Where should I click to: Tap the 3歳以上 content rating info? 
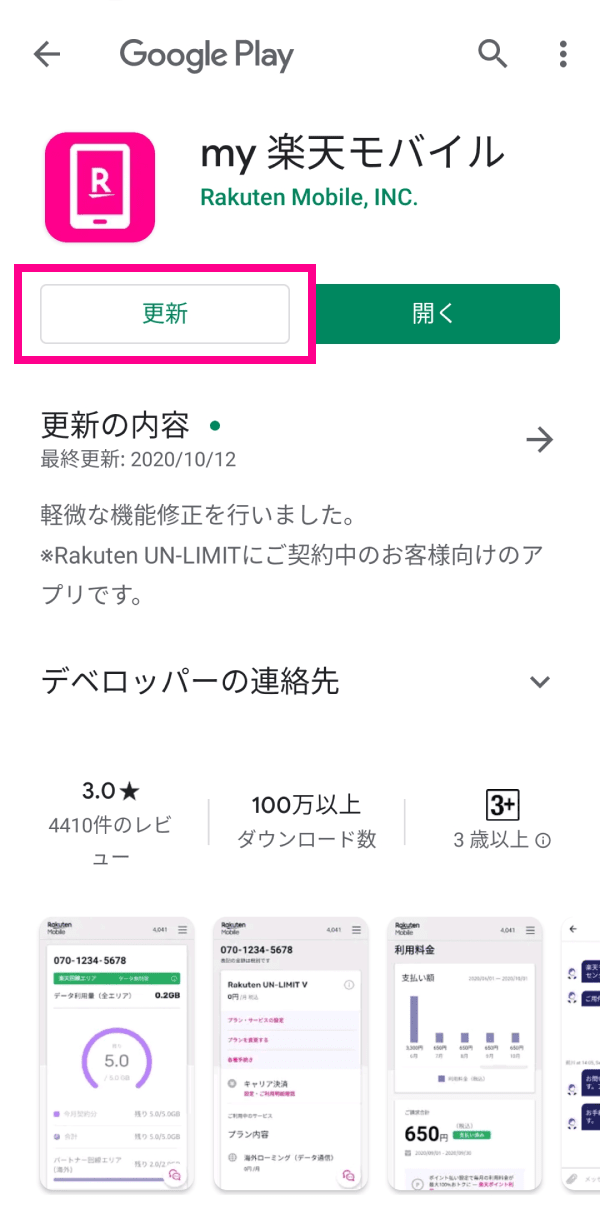(x=502, y=820)
